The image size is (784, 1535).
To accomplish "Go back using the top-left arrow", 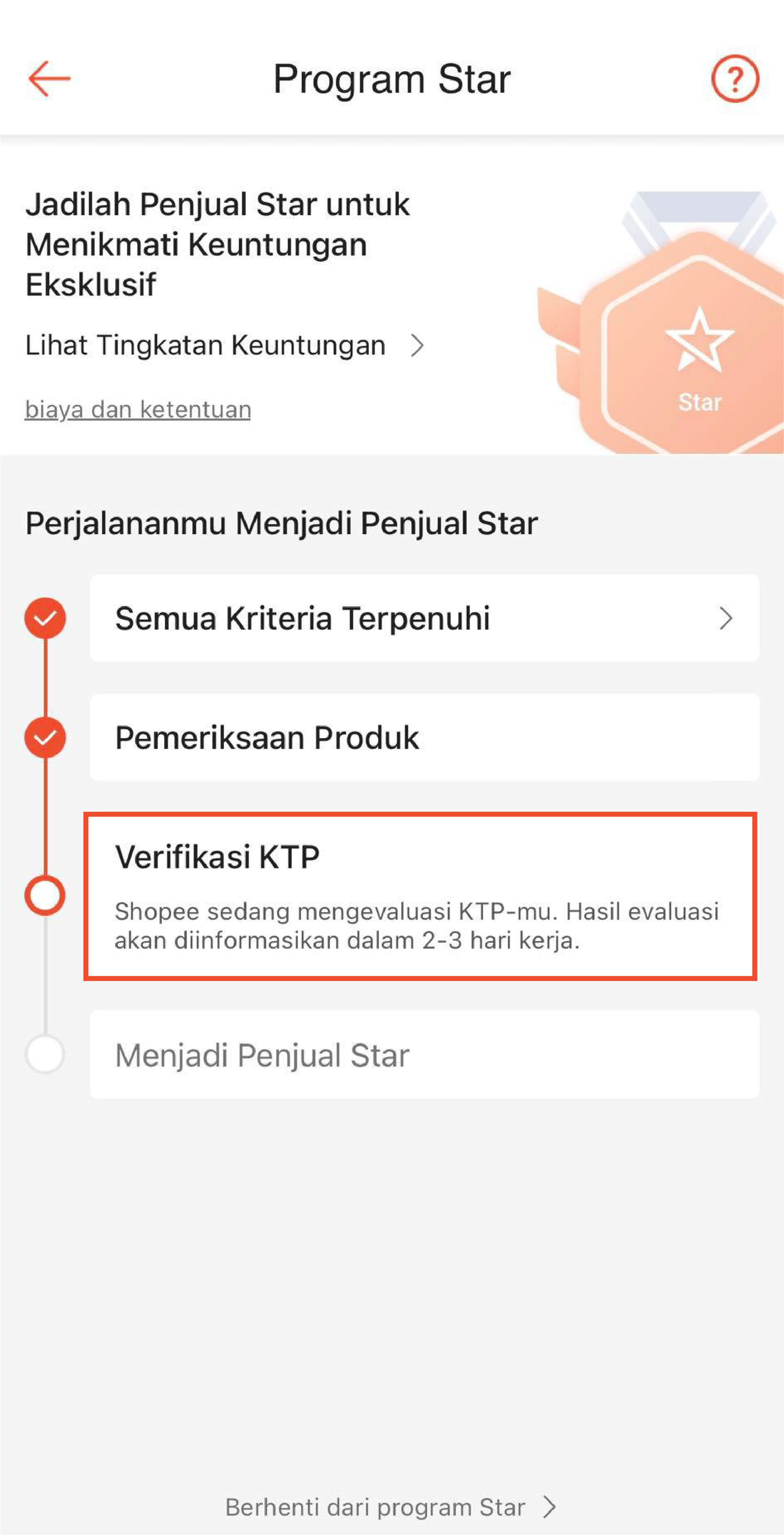I will pos(49,79).
